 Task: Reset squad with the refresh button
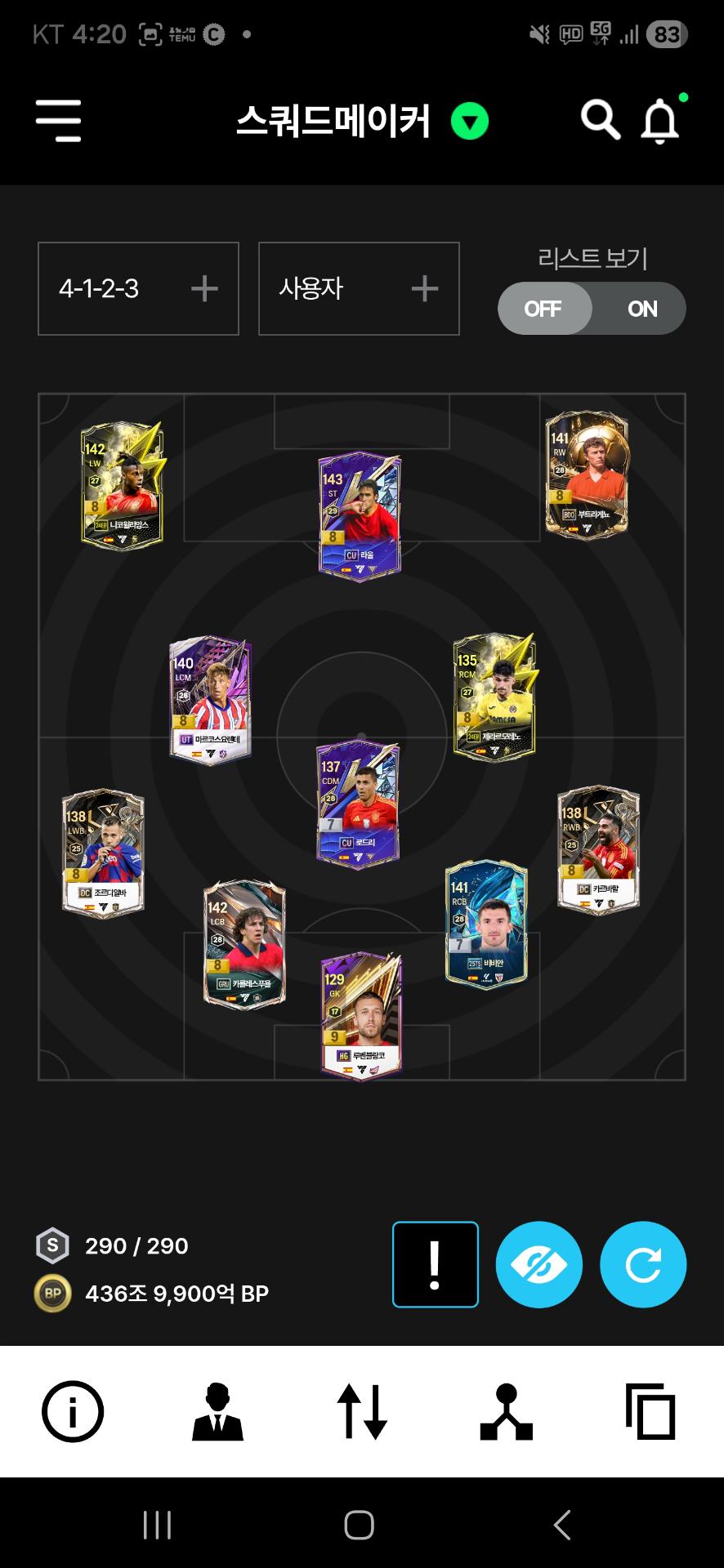[x=643, y=1264]
